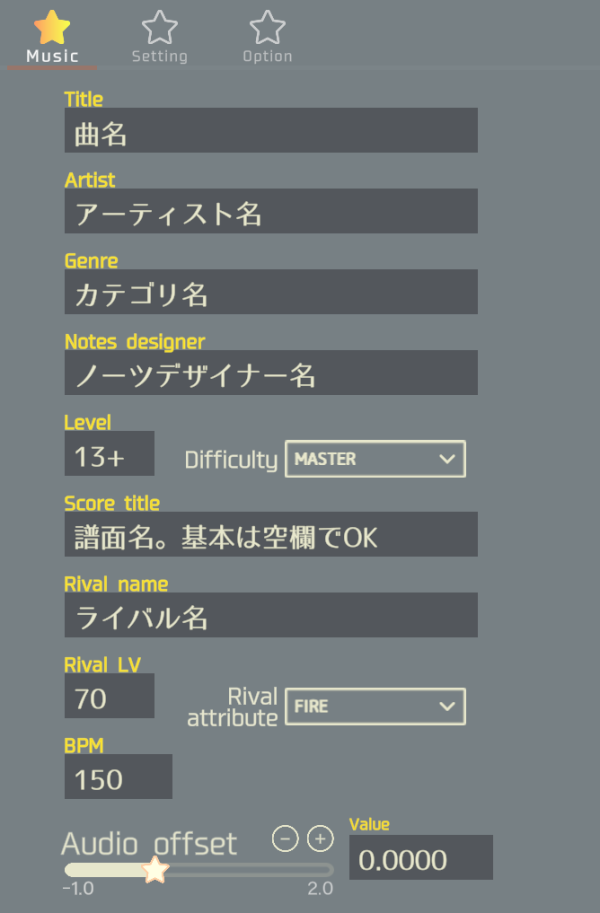Tap the Genre input field
The image size is (600, 913).
[270, 293]
